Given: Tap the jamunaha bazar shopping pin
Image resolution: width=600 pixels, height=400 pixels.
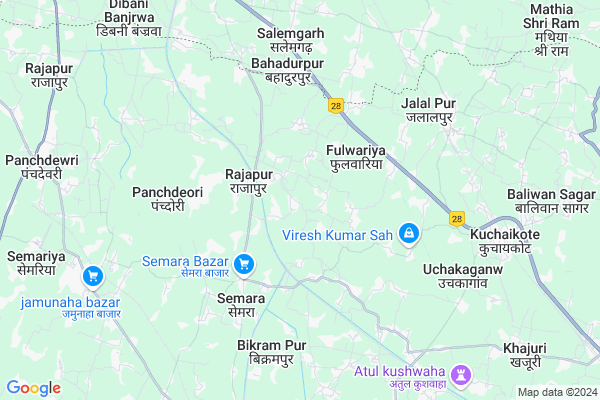Looking at the screenshot, I should pos(93,276).
